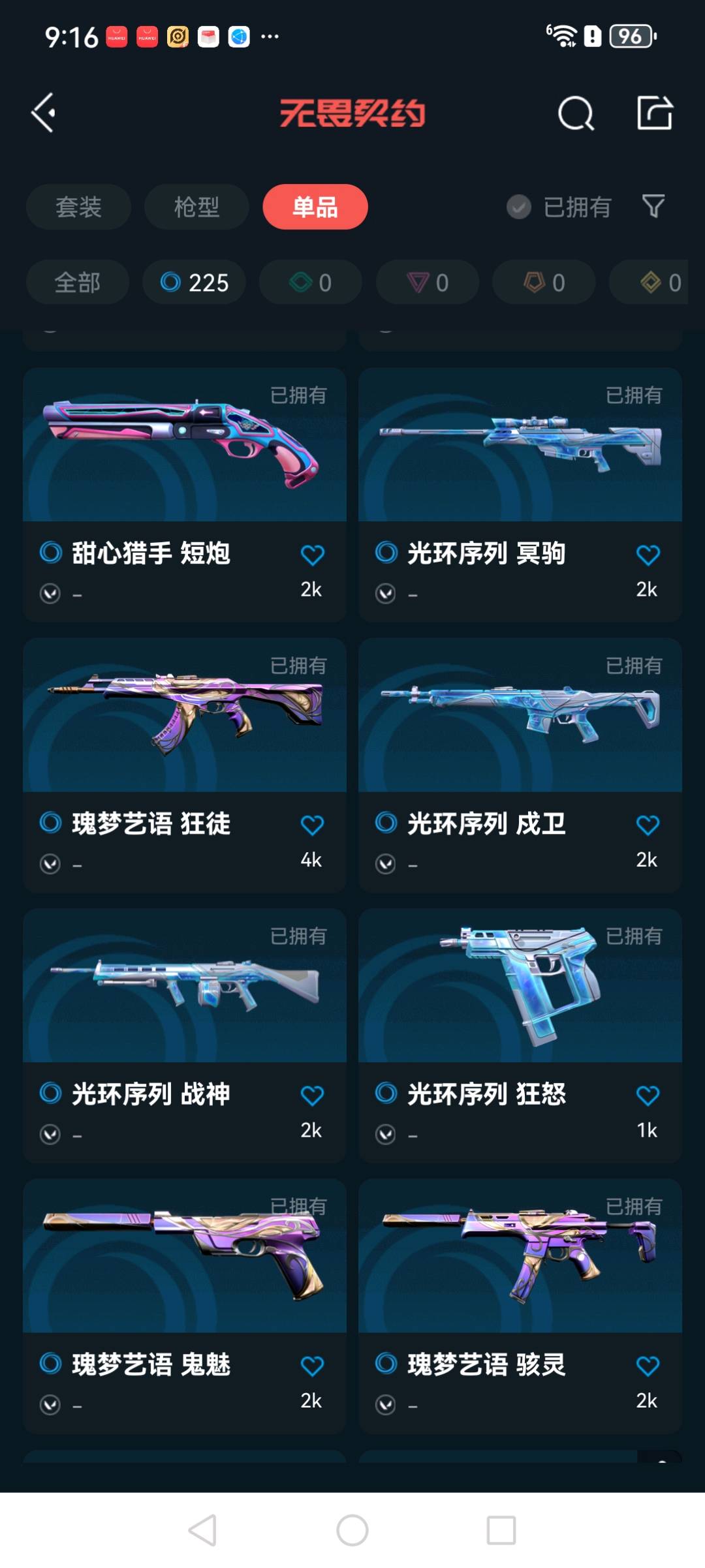This screenshot has width=705, height=1568.
Task: Select the blue tier chip showing 225
Action: click(x=194, y=283)
